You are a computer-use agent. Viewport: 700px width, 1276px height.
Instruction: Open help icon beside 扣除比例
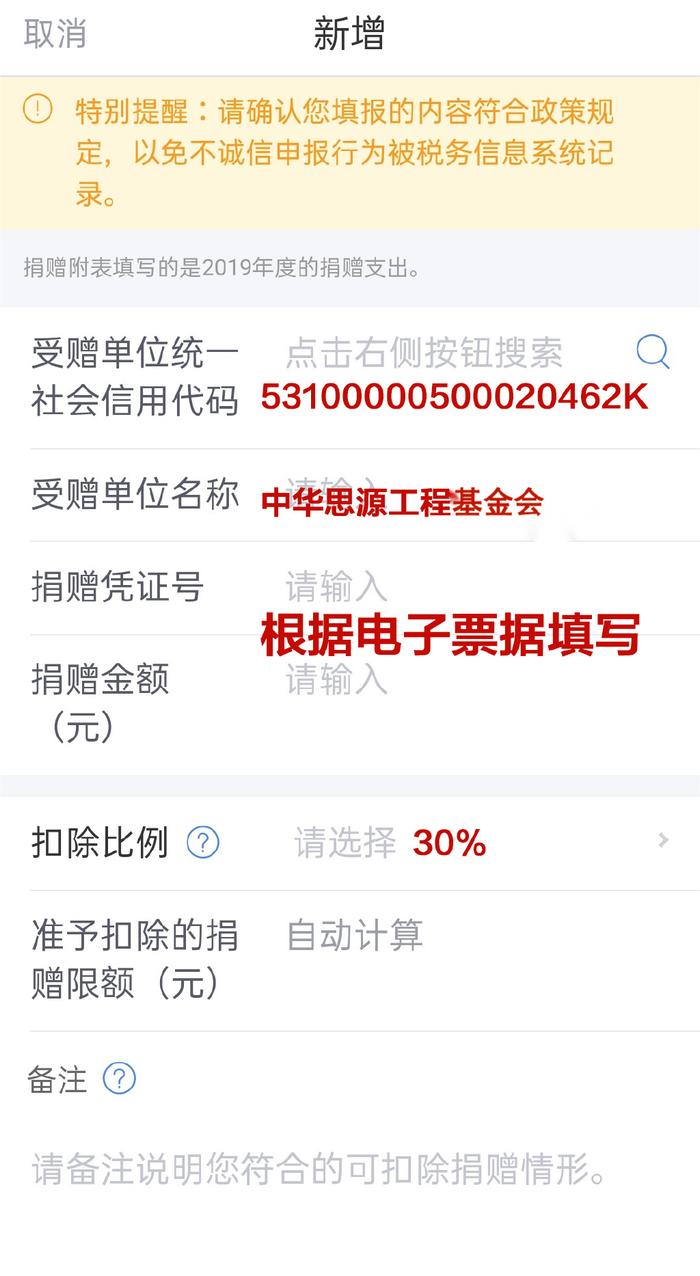[203, 843]
